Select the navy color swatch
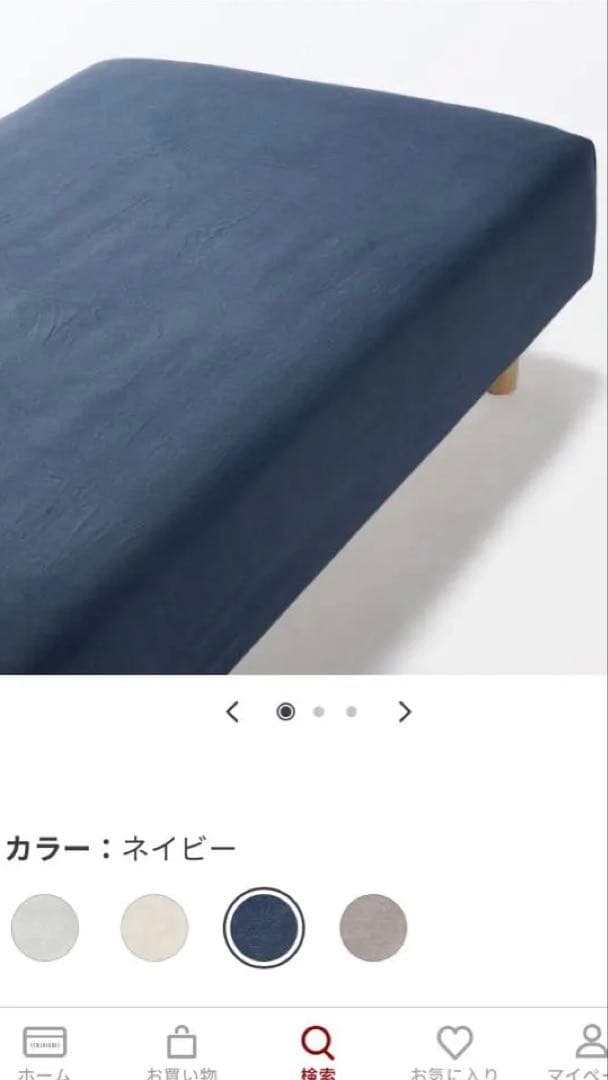 (264, 928)
